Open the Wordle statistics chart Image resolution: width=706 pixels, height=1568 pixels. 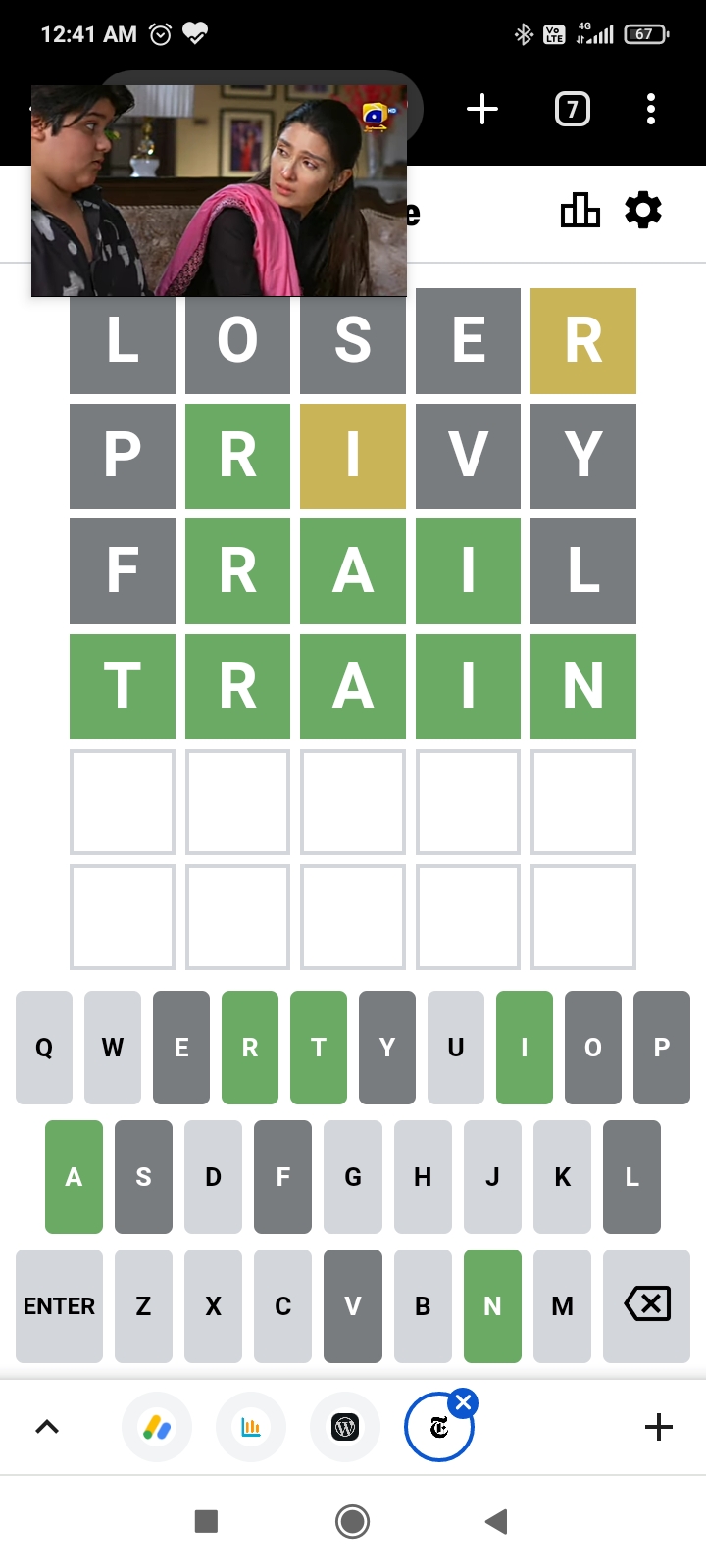(x=580, y=211)
